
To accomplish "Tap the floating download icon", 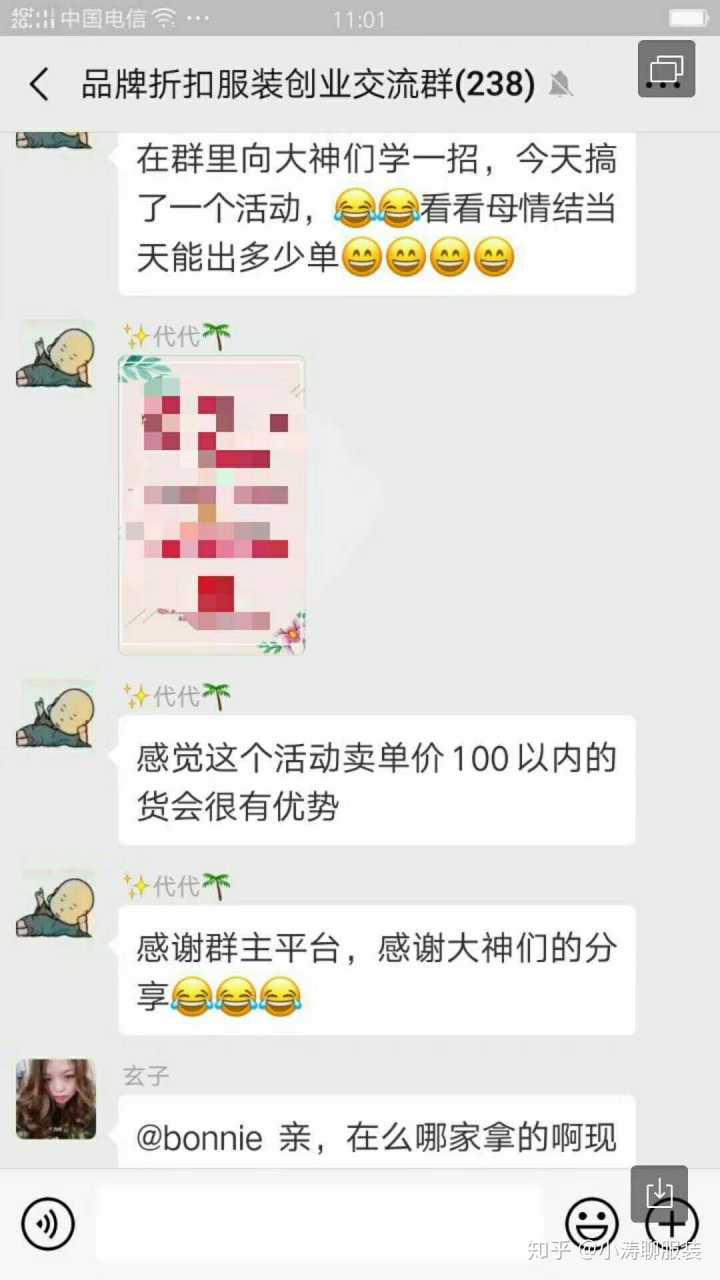I will tap(659, 1192).
